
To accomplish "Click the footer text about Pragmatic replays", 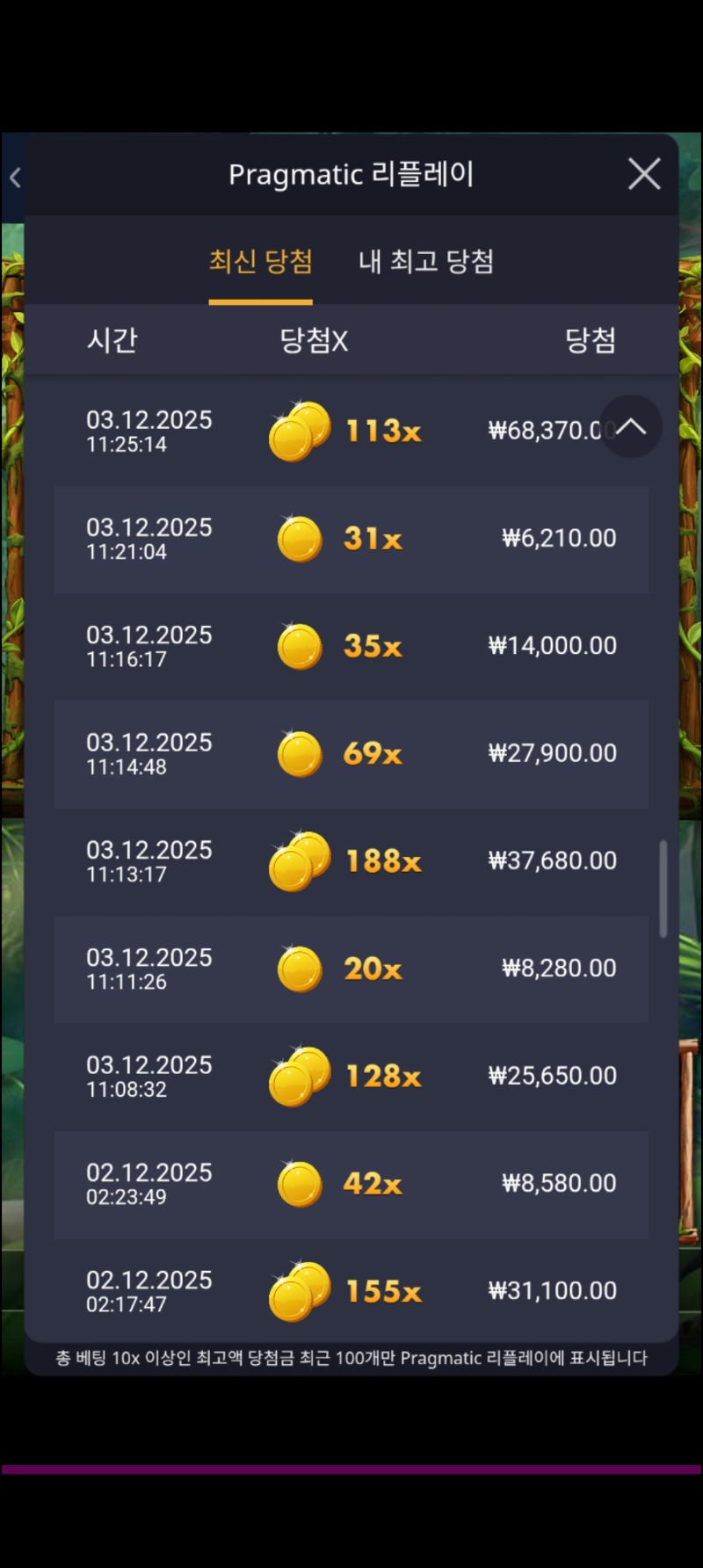I will (x=351, y=1358).
